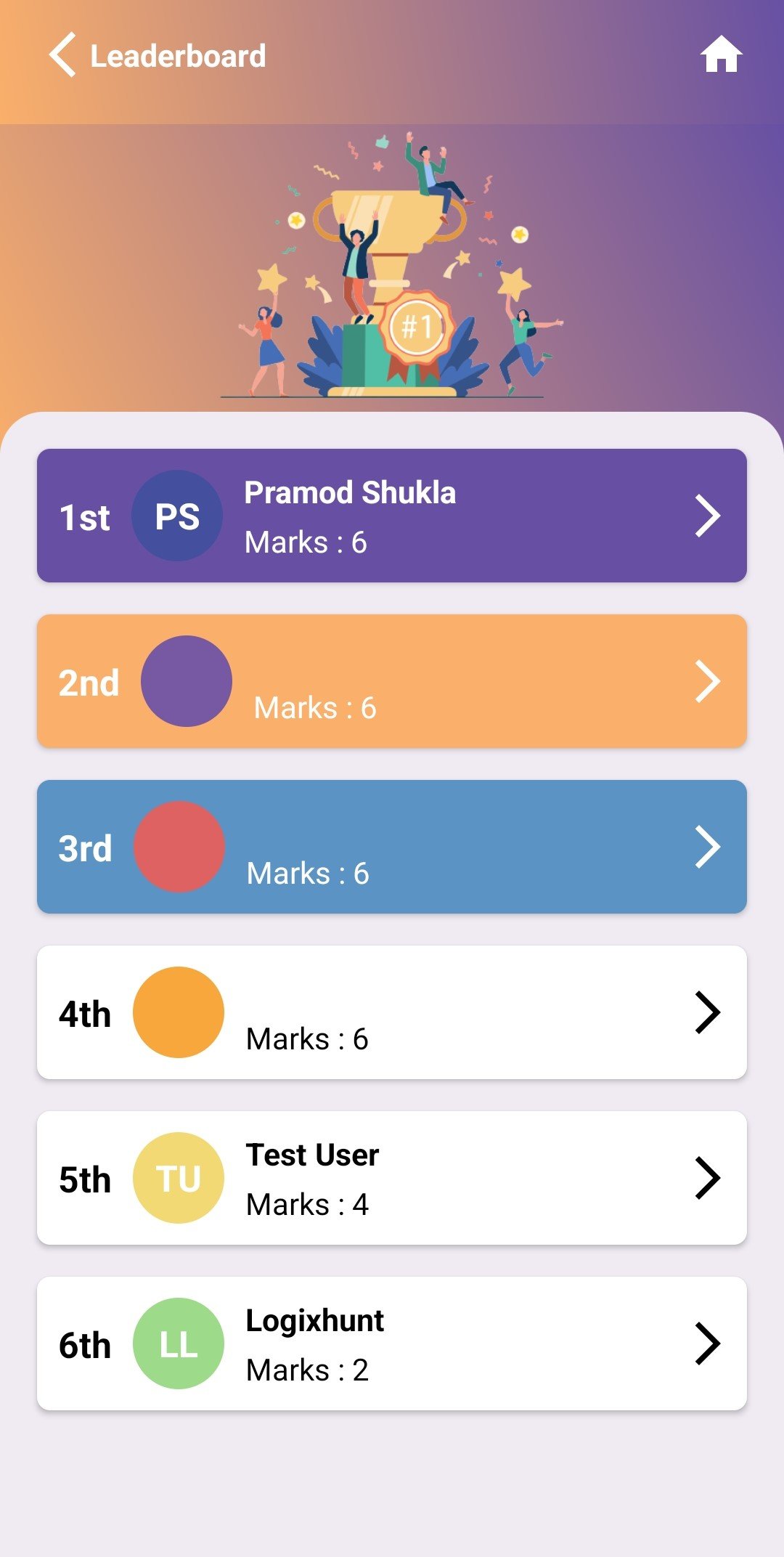View the 3rd place leaderboard entry
The height and width of the screenshot is (1557, 784).
point(392,847)
